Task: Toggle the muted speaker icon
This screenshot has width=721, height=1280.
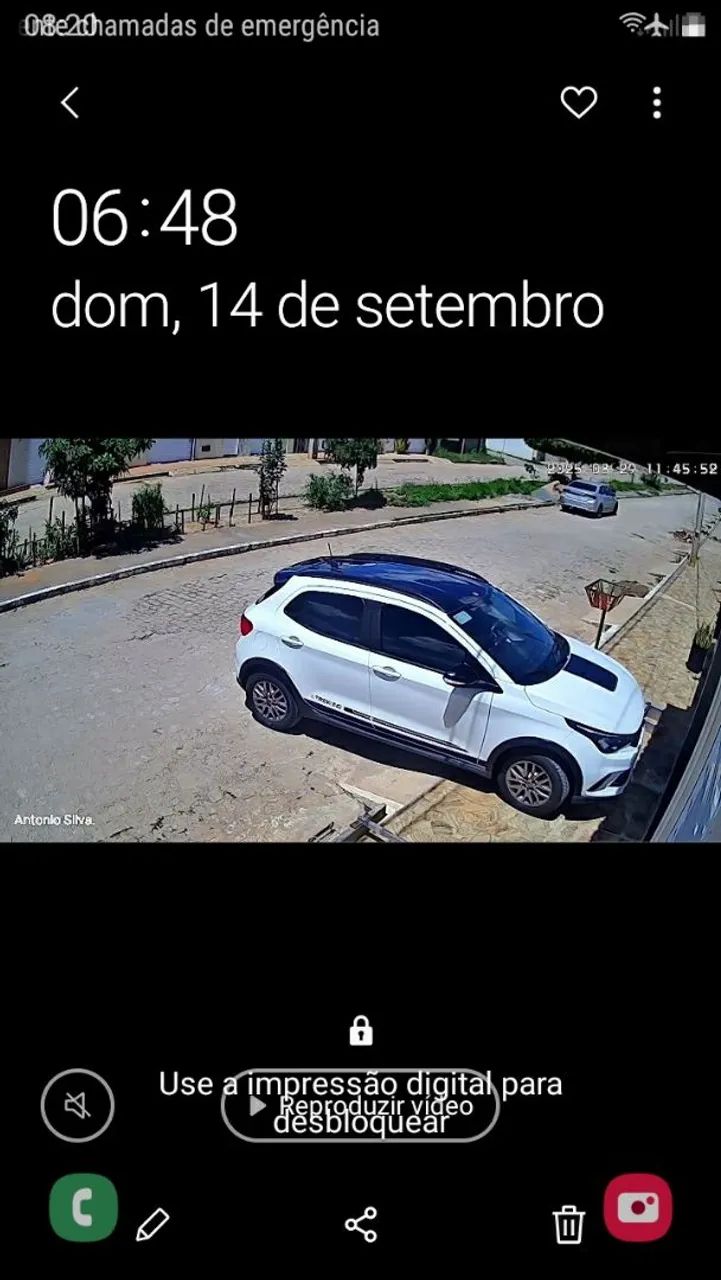Action: pos(77,1105)
